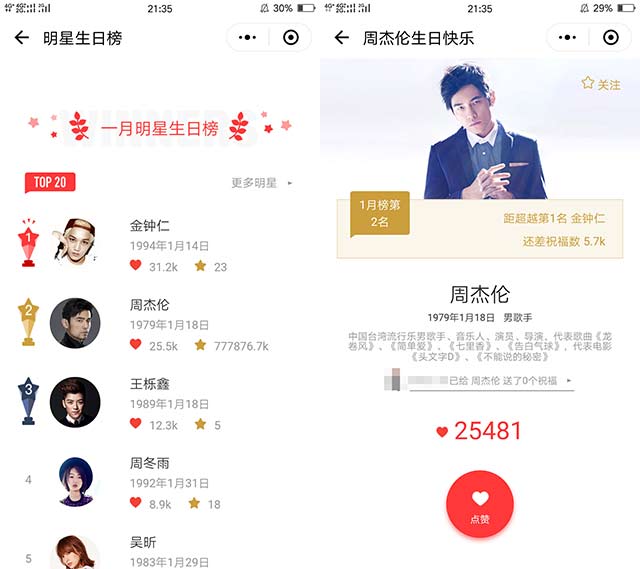Open the more menu beside 明星生日榜 title

249,38
